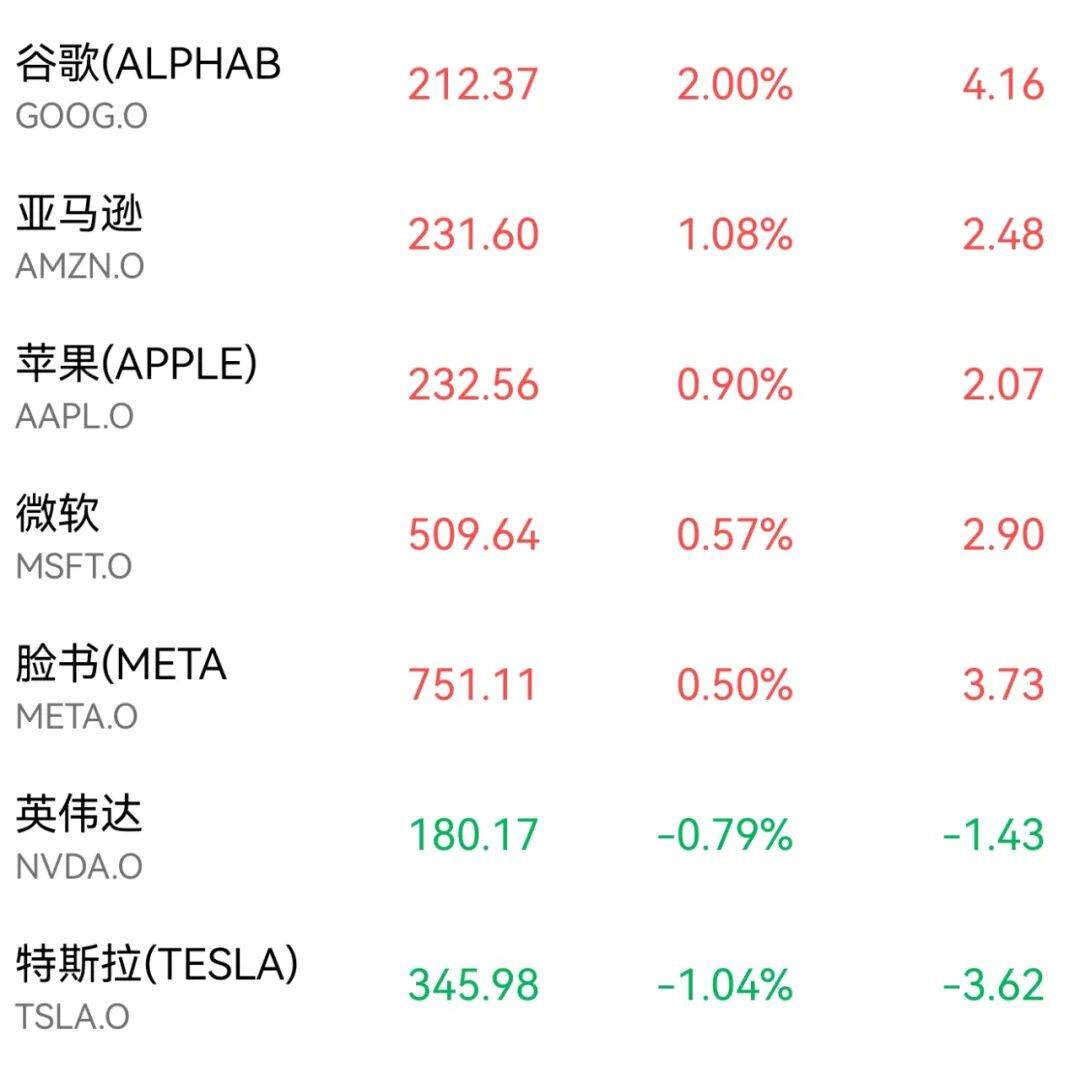Click the 微软 stock entry
The width and height of the screenshot is (1080, 1083).
point(55,517)
